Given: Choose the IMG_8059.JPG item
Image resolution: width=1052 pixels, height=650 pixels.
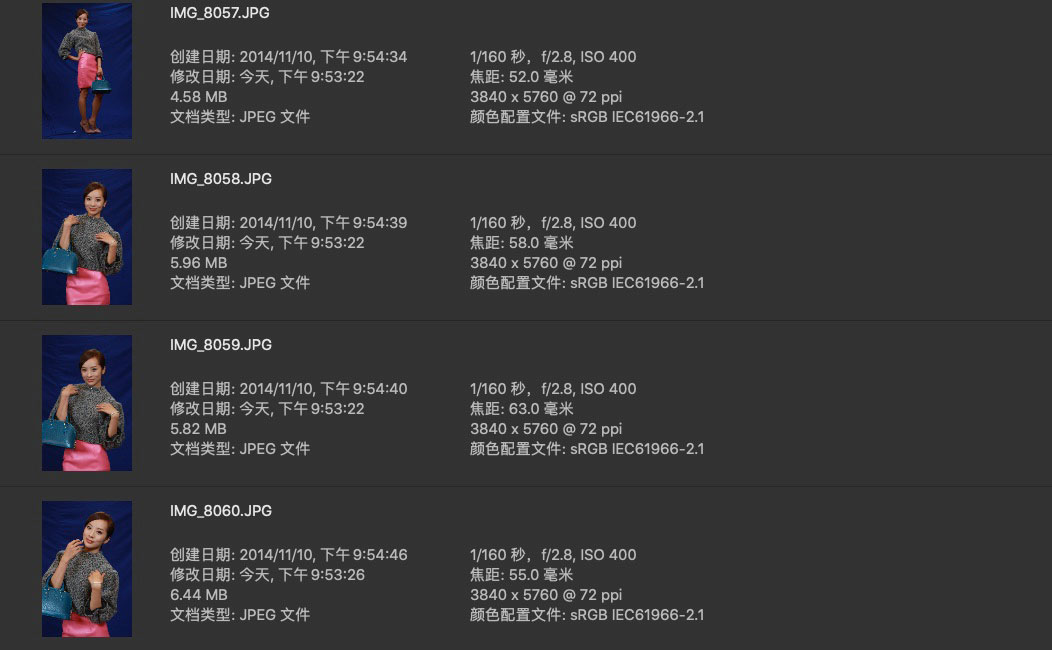Looking at the screenshot, I should point(220,345).
